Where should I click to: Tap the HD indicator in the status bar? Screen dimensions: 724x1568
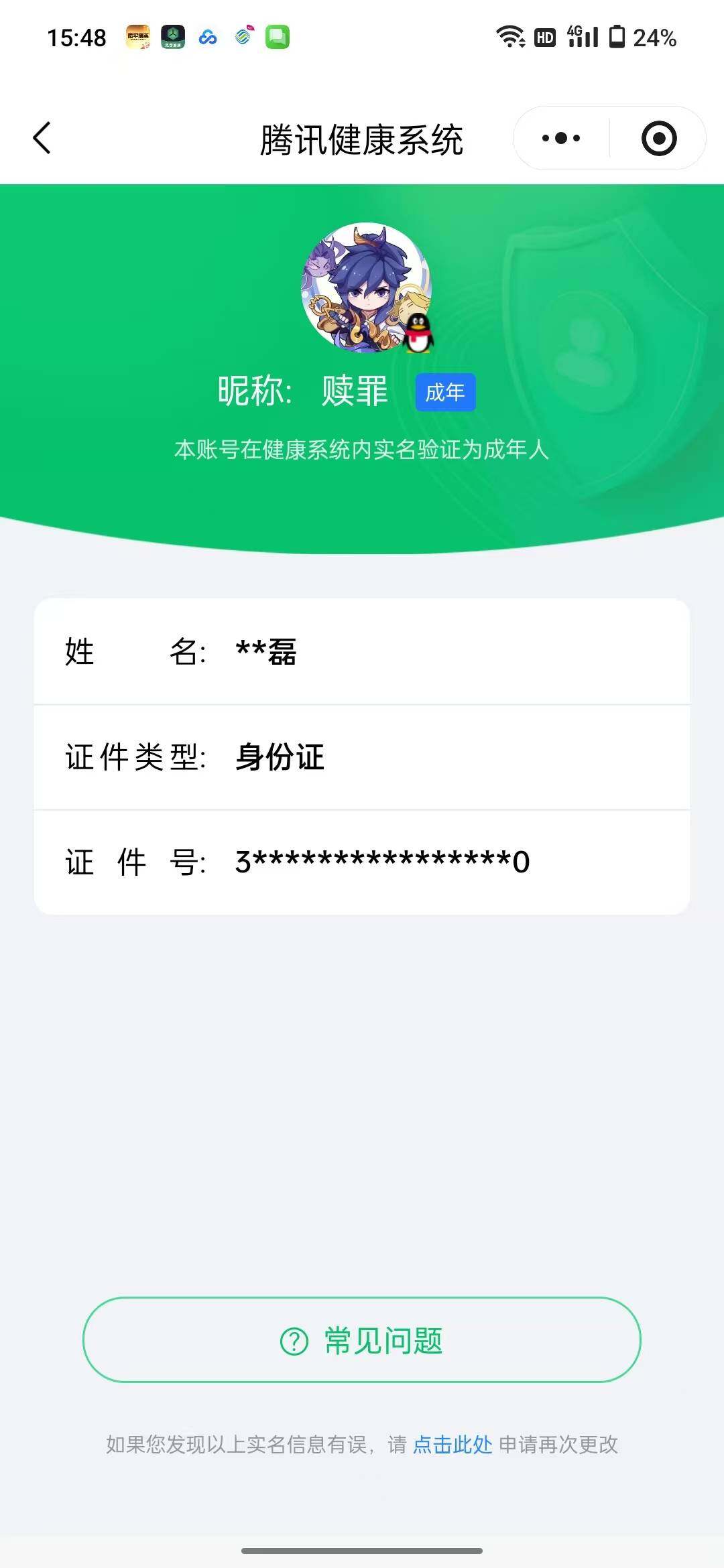pos(544,38)
